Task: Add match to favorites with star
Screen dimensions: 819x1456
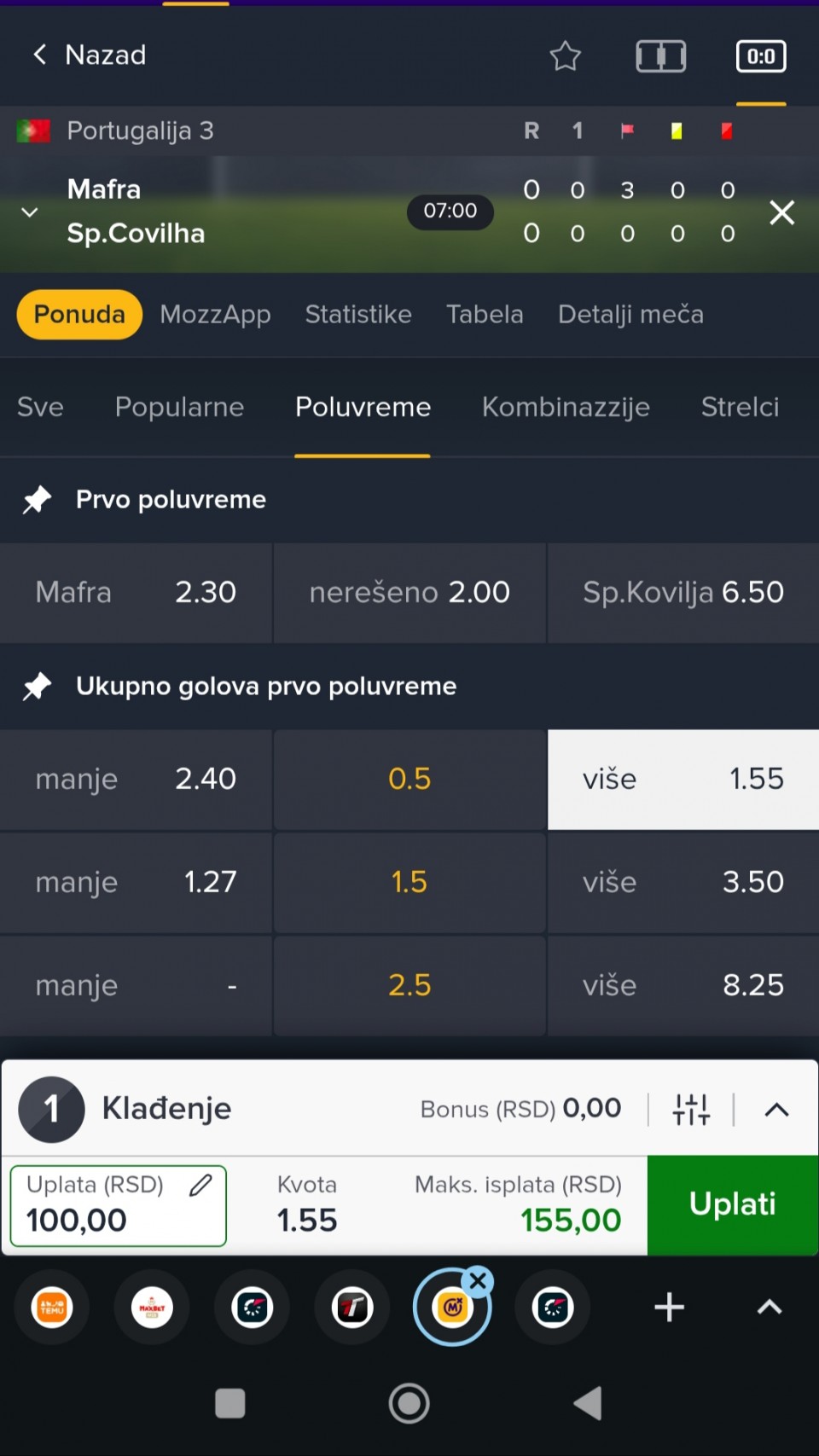Action: pos(565,56)
